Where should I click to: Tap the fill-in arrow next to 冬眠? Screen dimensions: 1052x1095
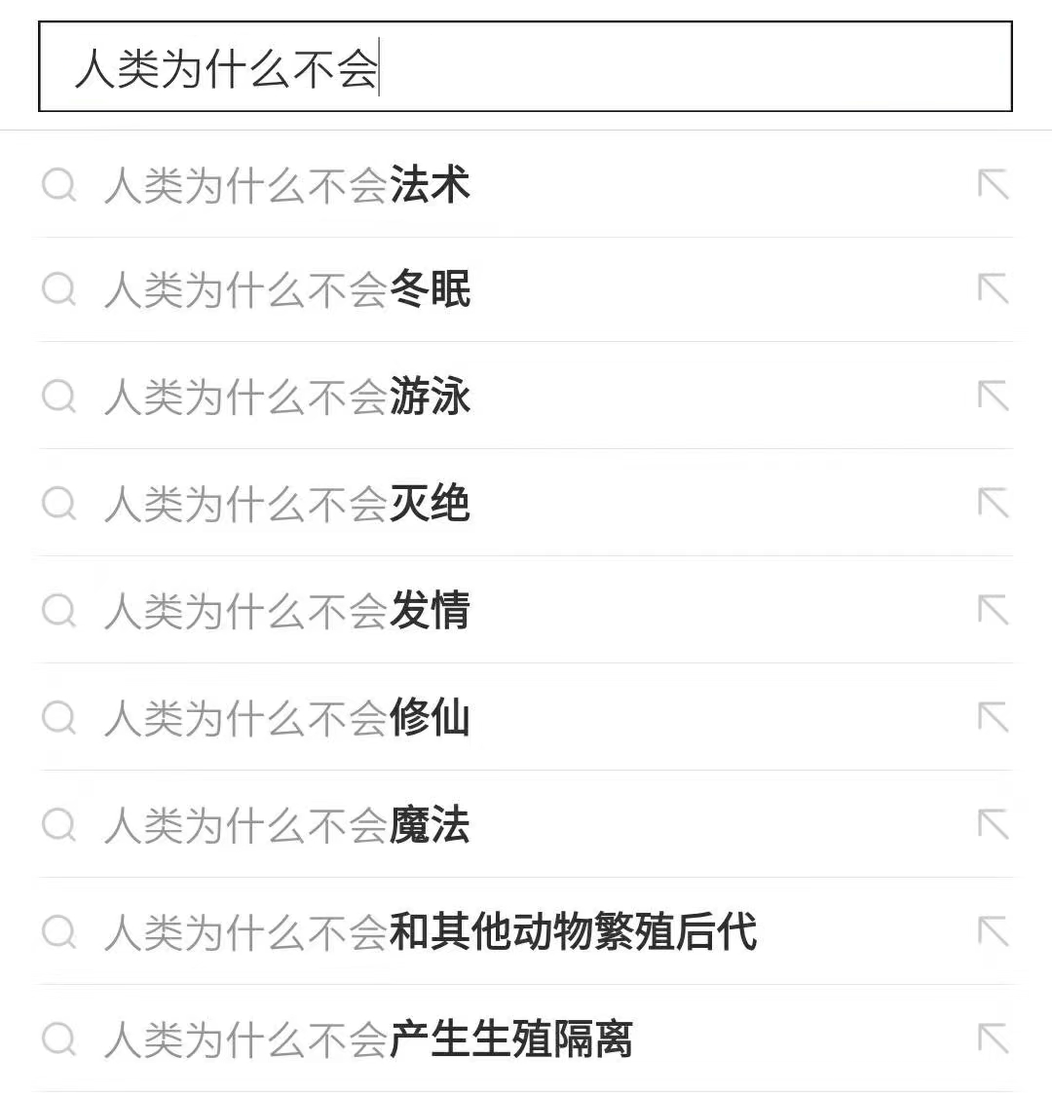993,289
